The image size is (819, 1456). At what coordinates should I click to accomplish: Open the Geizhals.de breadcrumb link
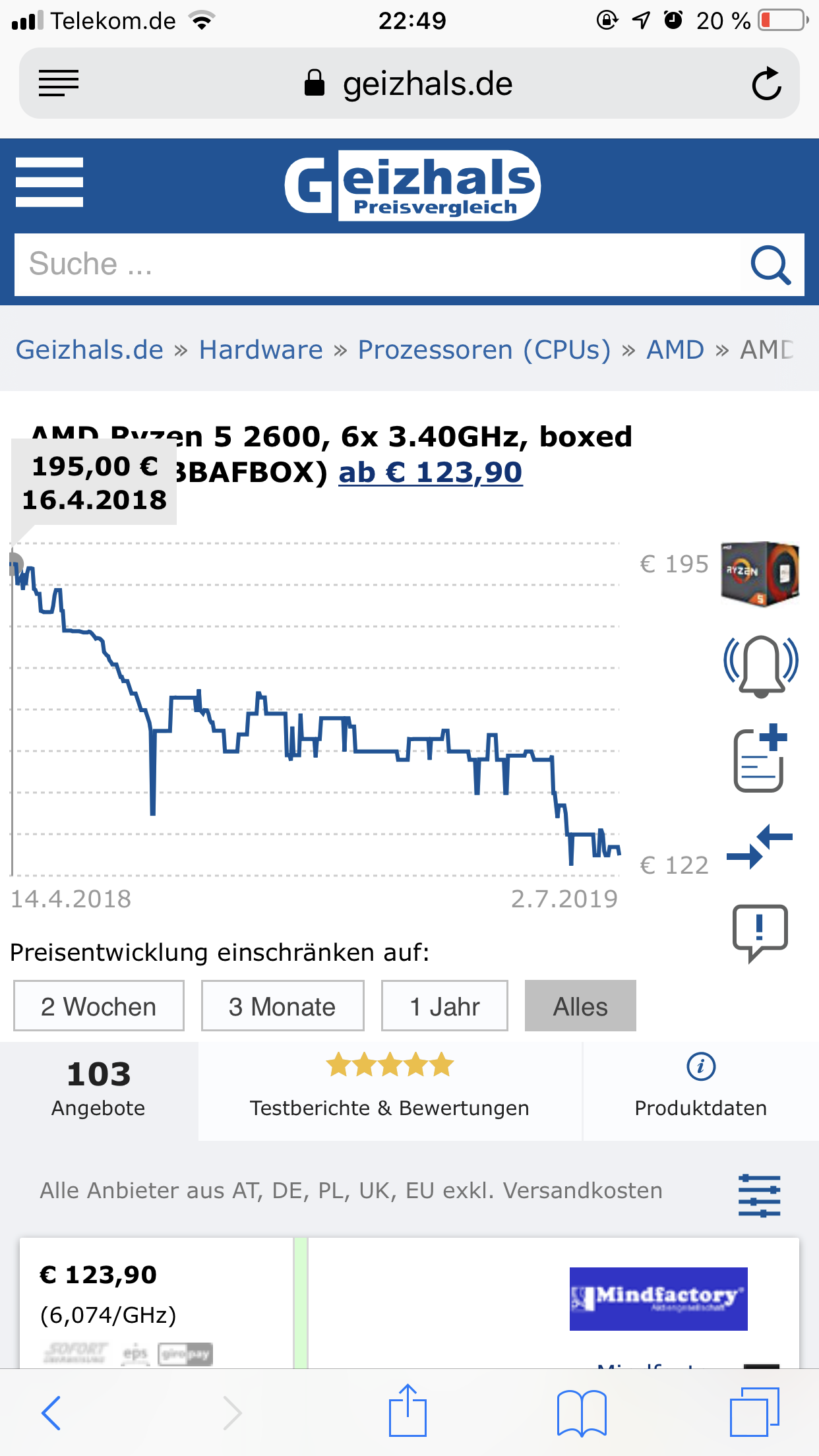tap(90, 349)
